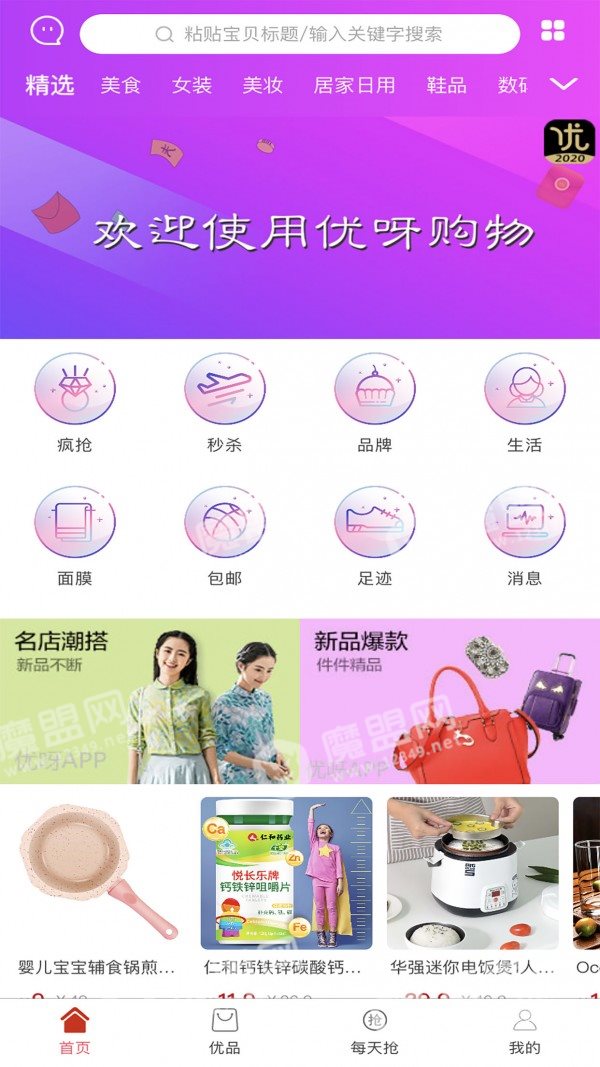Viewport: 600px width, 1067px height.
Task: Switch to the 每天抢 bottom tab
Action: click(374, 1032)
